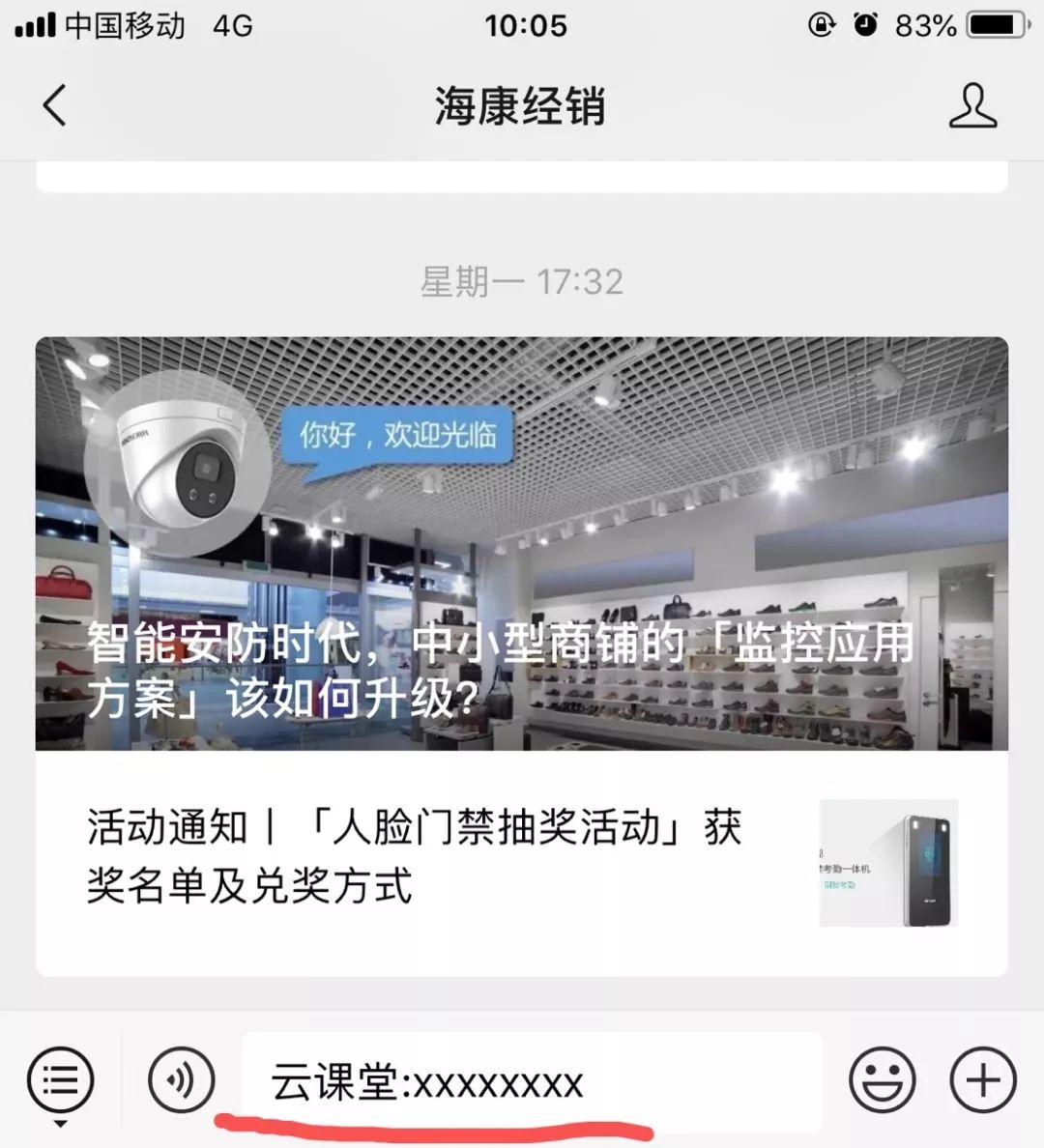
Task: Switch to the account menu list
Action: point(61,1080)
